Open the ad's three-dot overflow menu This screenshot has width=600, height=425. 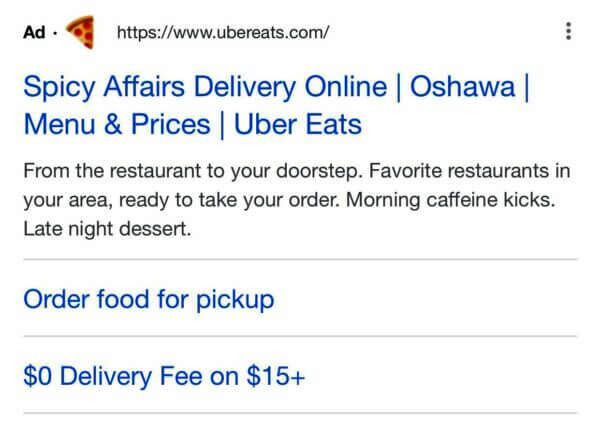pos(568,32)
